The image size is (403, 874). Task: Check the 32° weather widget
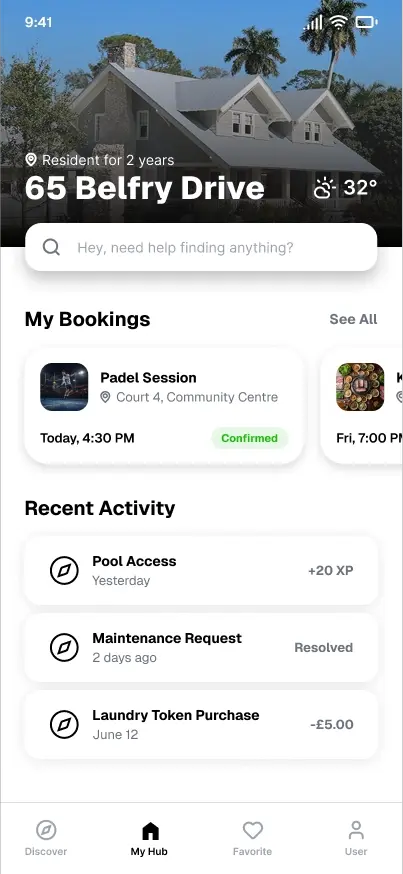[346, 188]
